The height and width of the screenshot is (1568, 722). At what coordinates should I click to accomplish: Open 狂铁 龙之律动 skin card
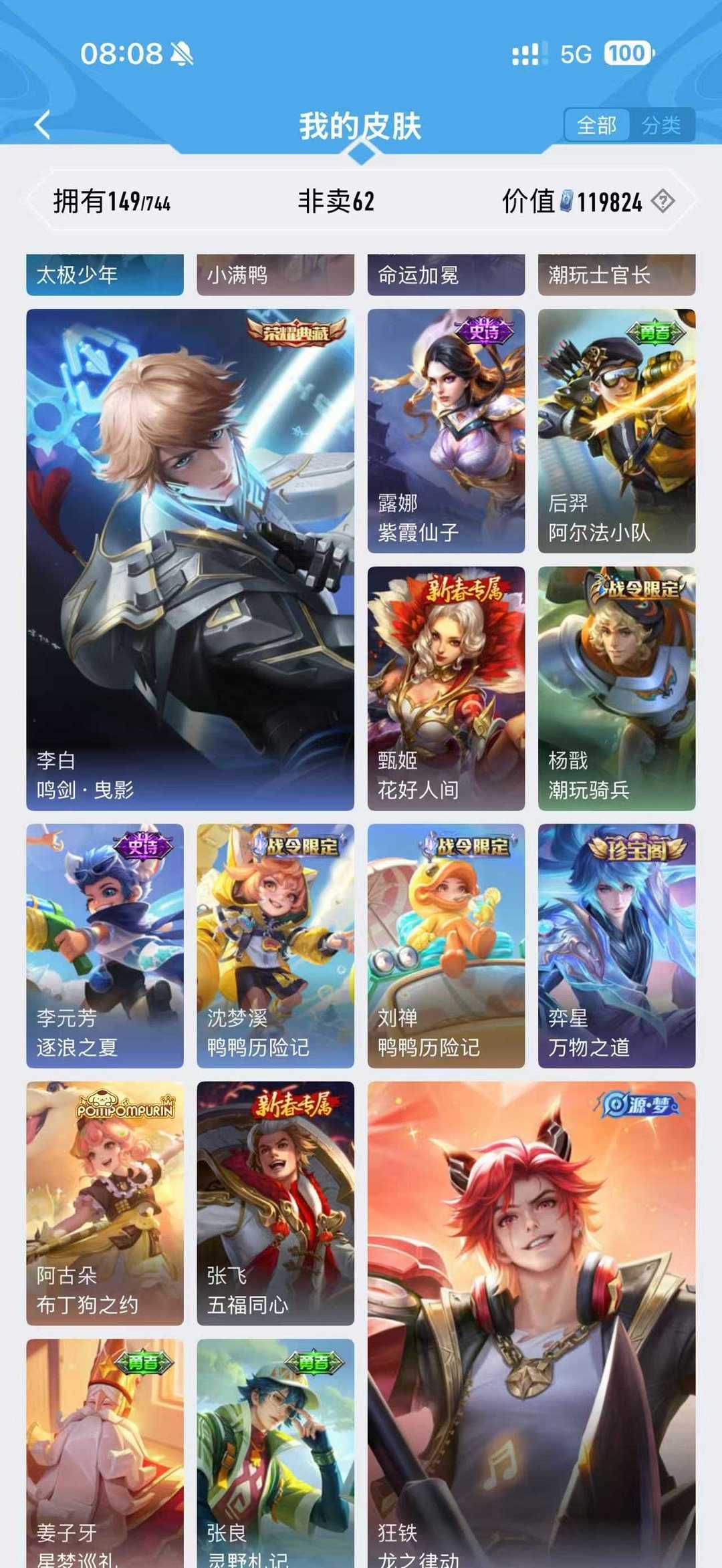[x=531, y=1323]
